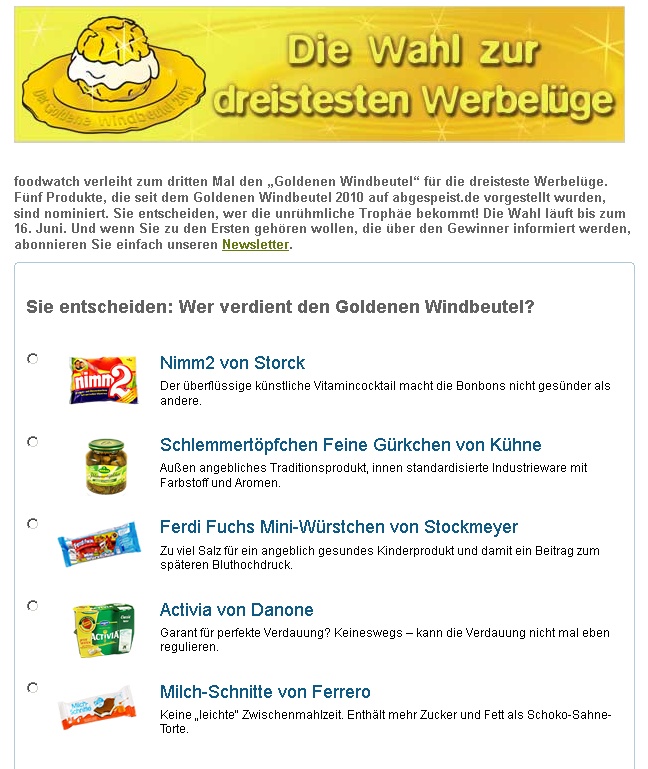
Task: Select the Nimm2 von Storck radio button
Action: (x=33, y=358)
